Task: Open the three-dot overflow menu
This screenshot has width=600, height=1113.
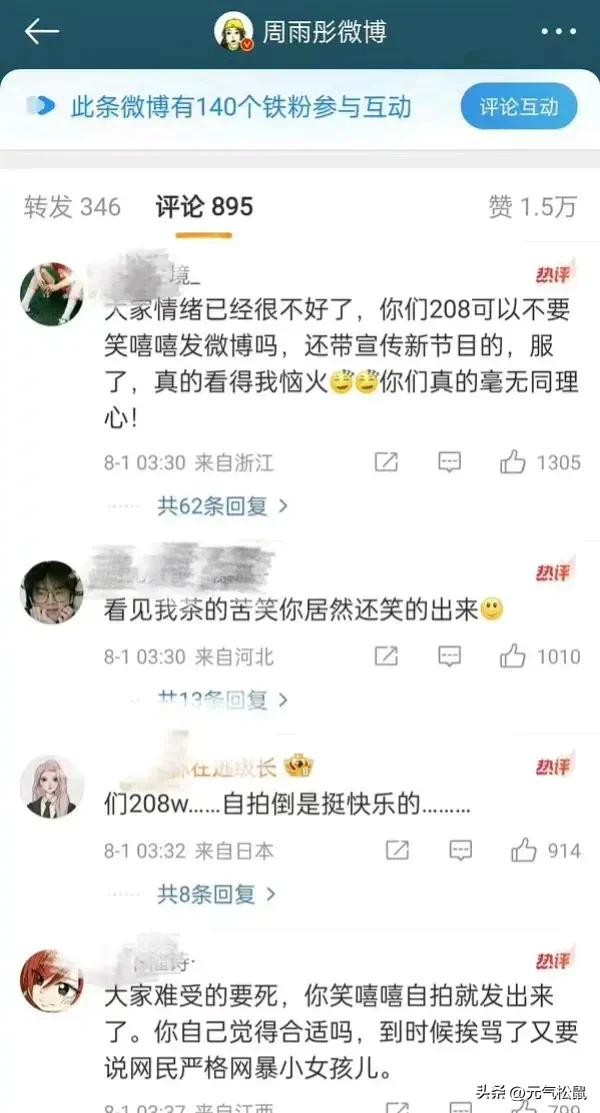Action: pyautogui.click(x=558, y=32)
